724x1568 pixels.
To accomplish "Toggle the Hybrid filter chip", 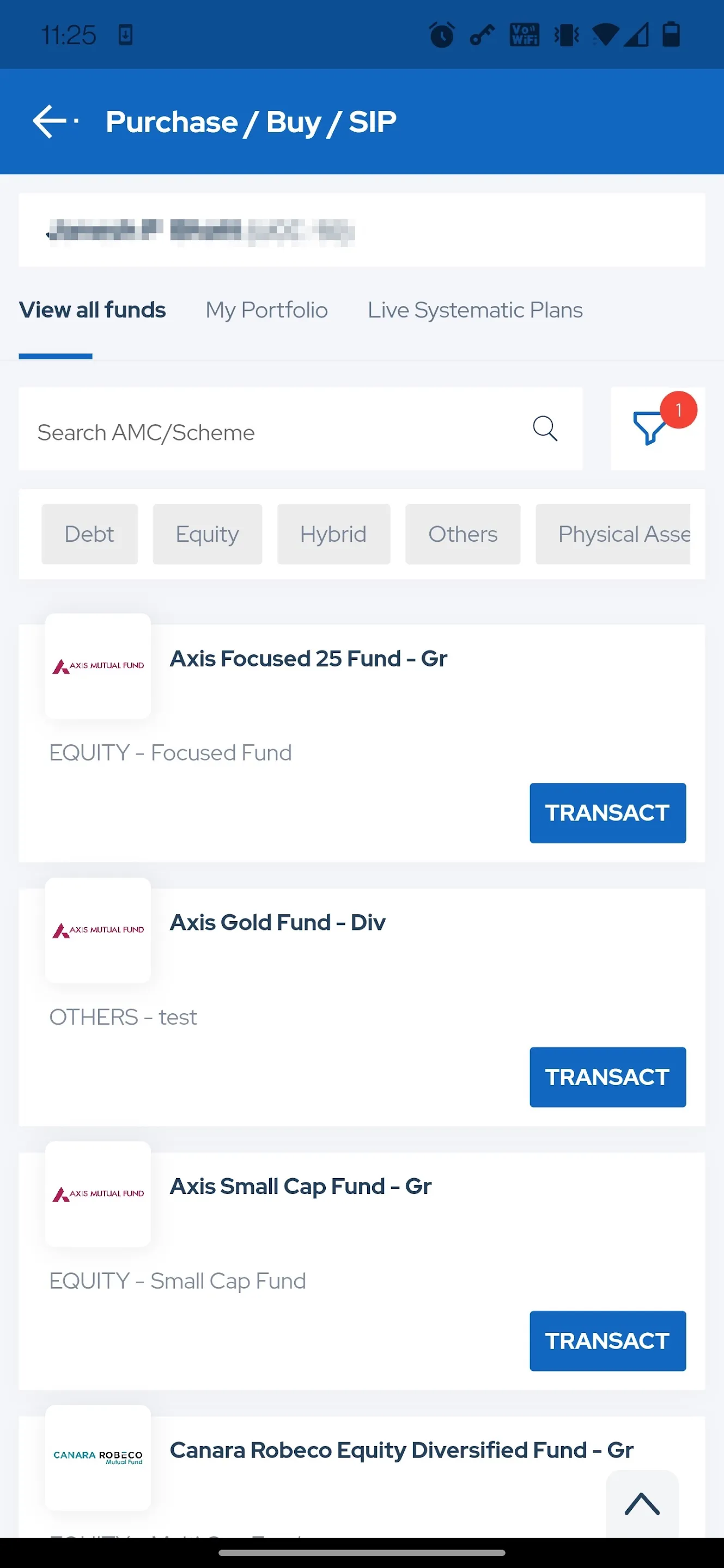I will pyautogui.click(x=333, y=534).
